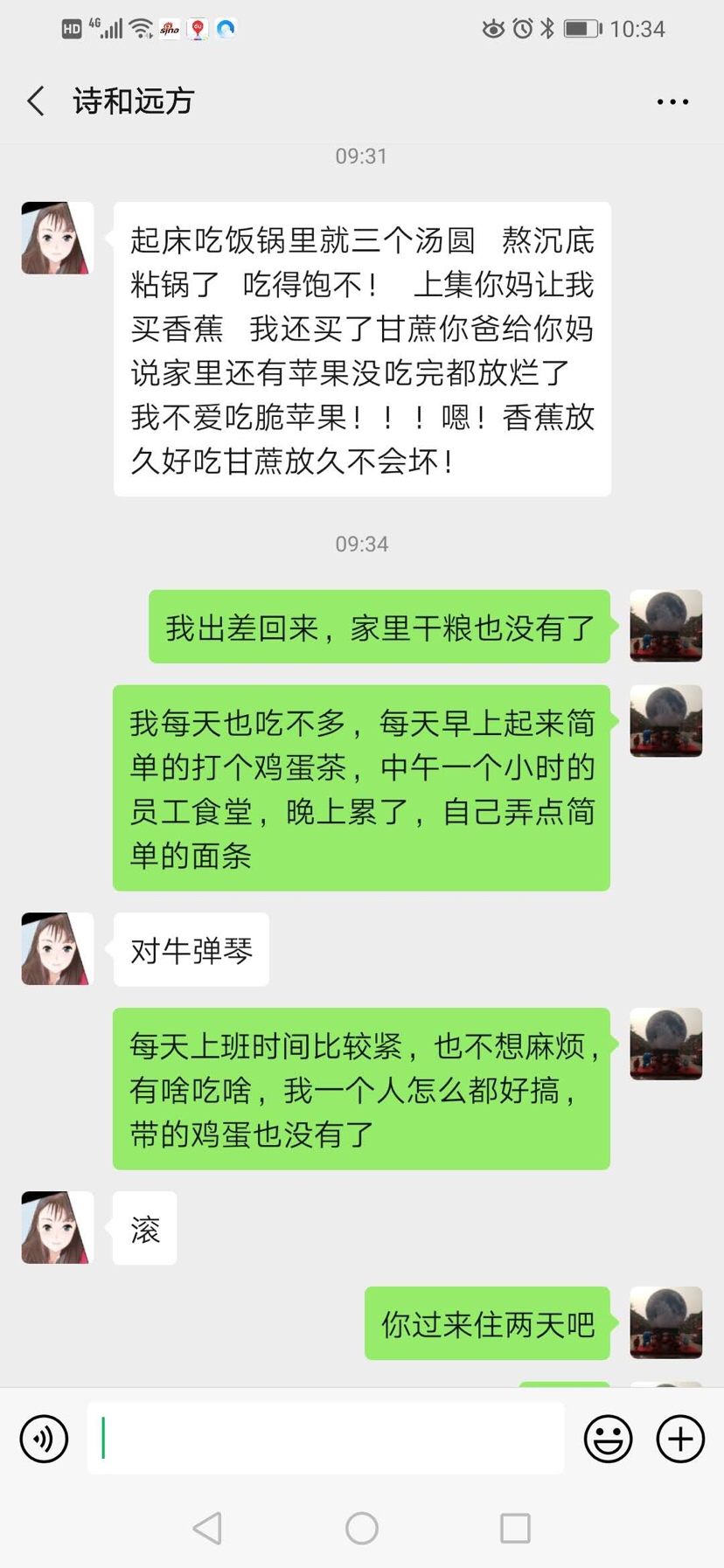Open recent apps via square button
The image size is (724, 1568).
click(515, 1529)
